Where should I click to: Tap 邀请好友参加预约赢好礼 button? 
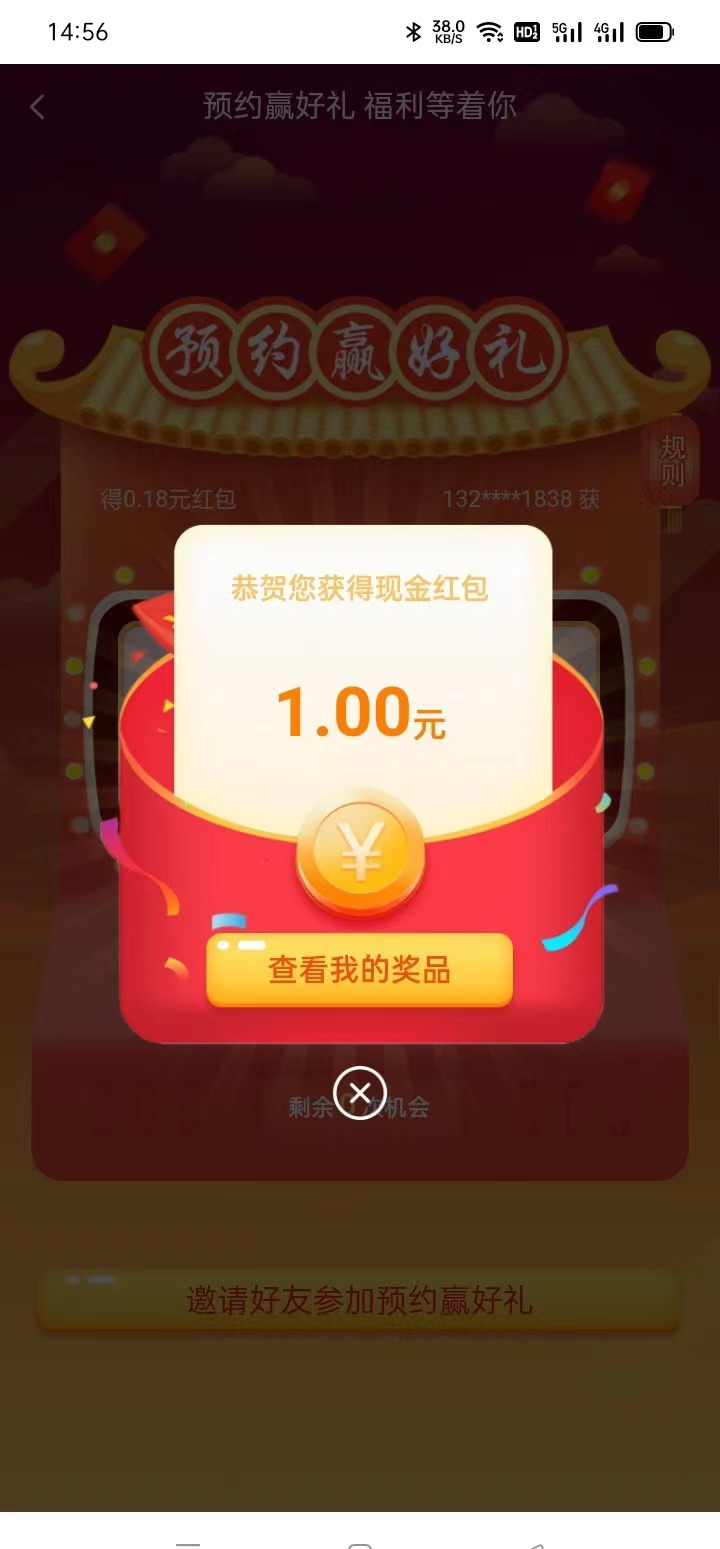(359, 1300)
